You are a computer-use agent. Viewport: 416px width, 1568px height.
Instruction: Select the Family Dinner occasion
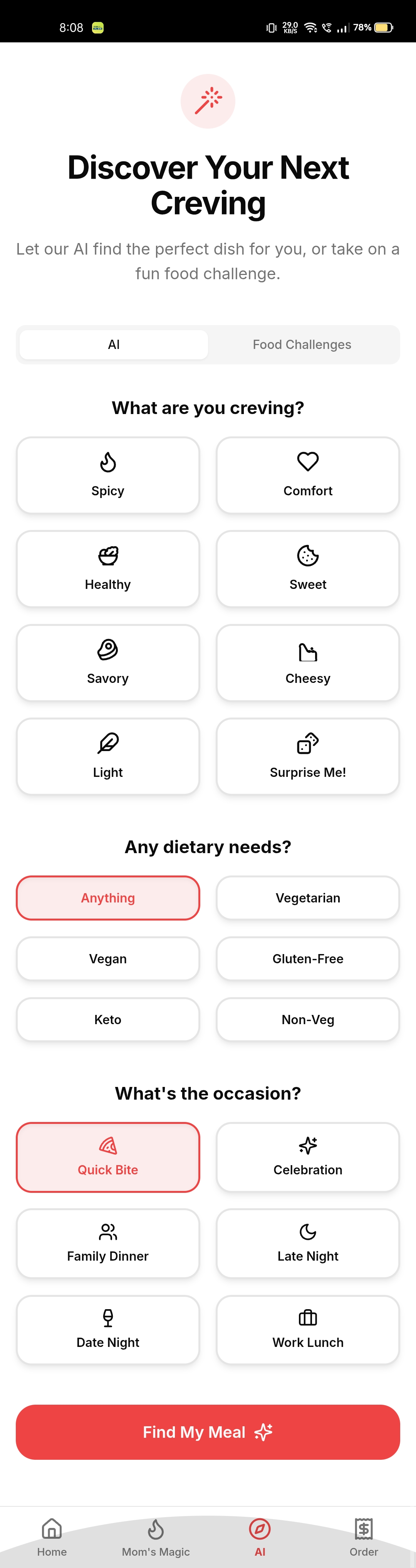pos(108,1244)
